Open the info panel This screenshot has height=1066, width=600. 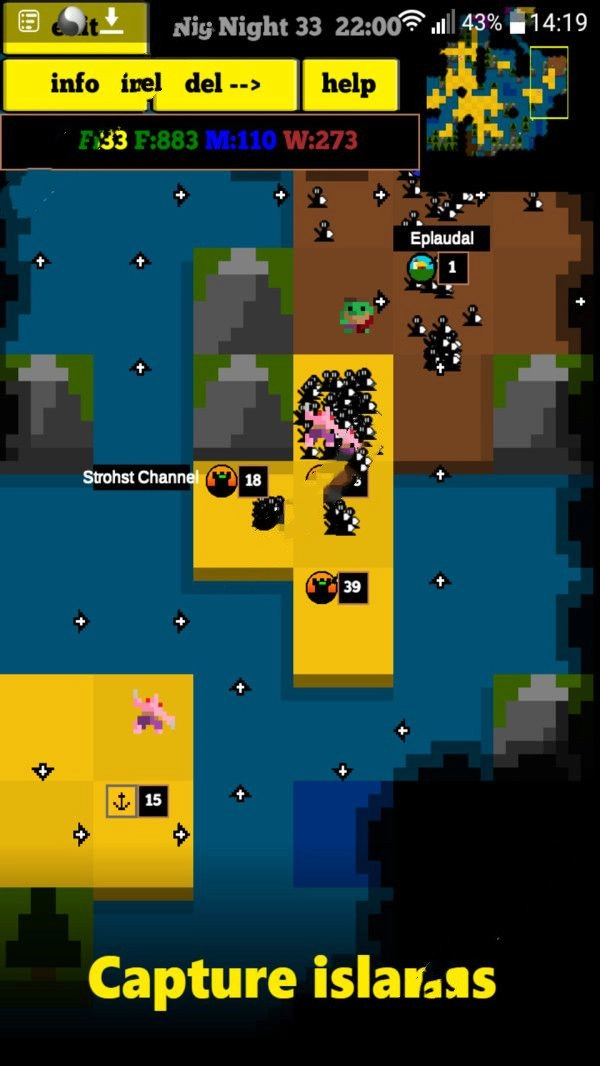[x=75, y=84]
